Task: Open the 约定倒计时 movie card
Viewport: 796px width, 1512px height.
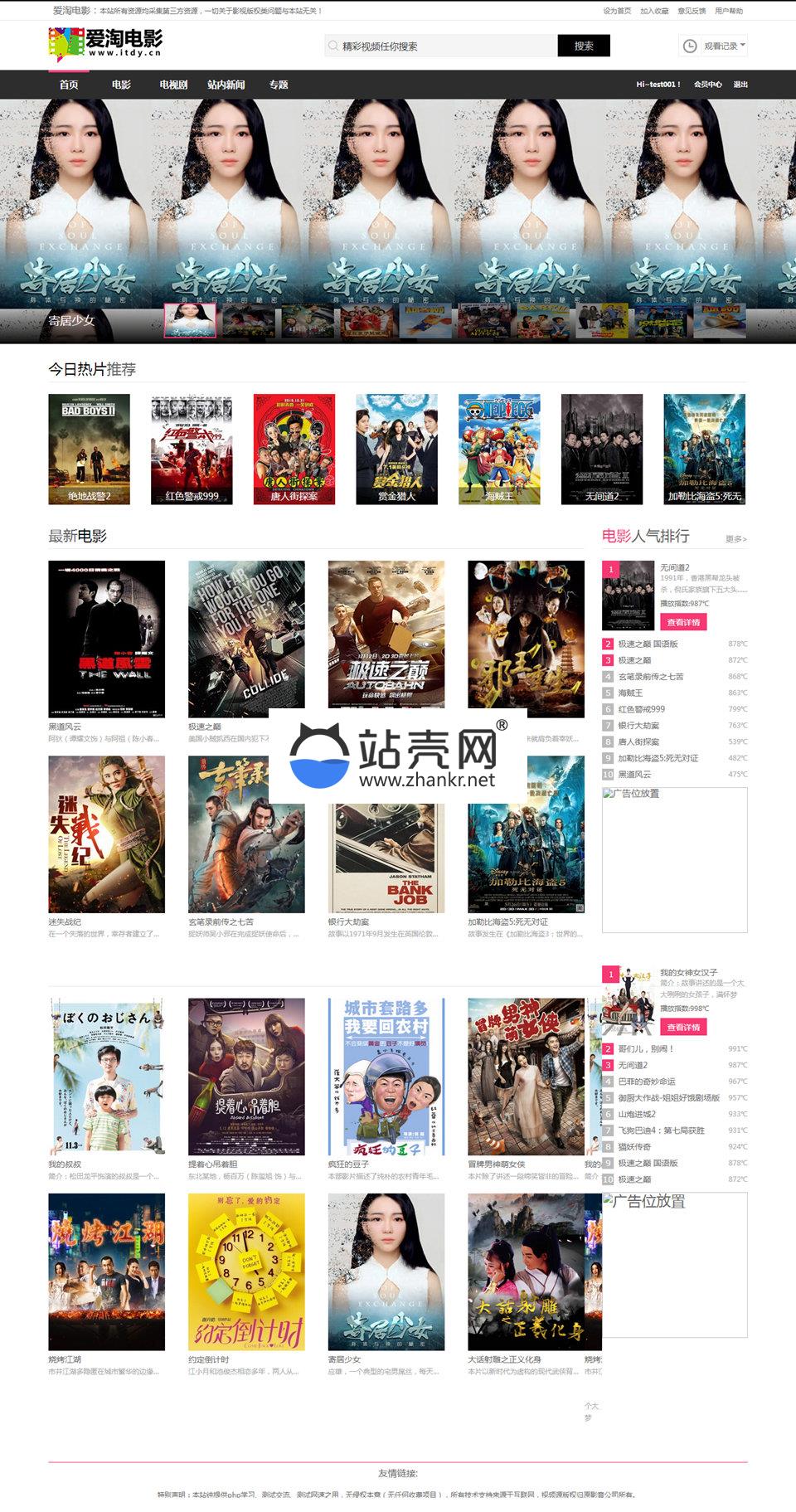Action: click(x=246, y=1272)
